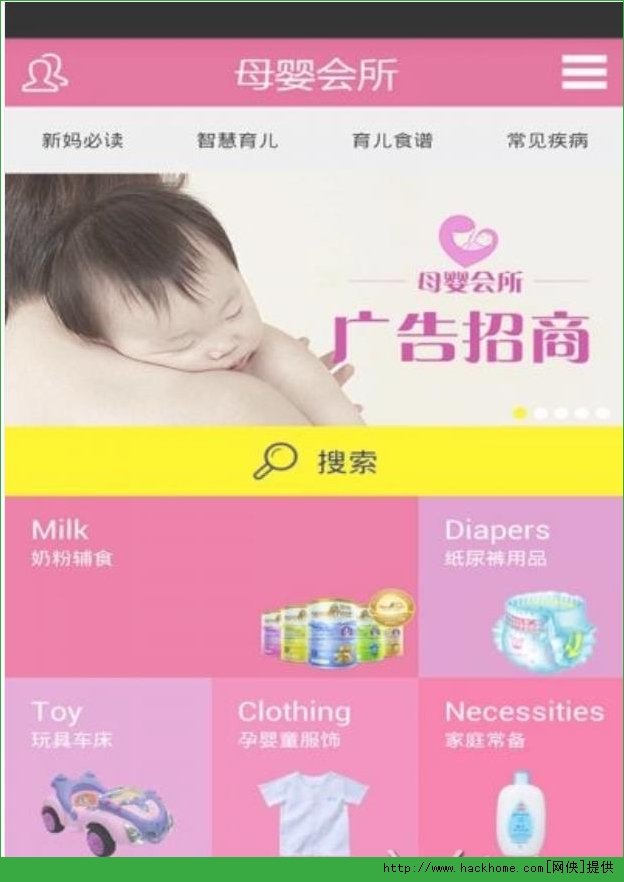Select the 育儿食谱 tab
Viewport: 624px width, 882px height.
[x=392, y=140]
